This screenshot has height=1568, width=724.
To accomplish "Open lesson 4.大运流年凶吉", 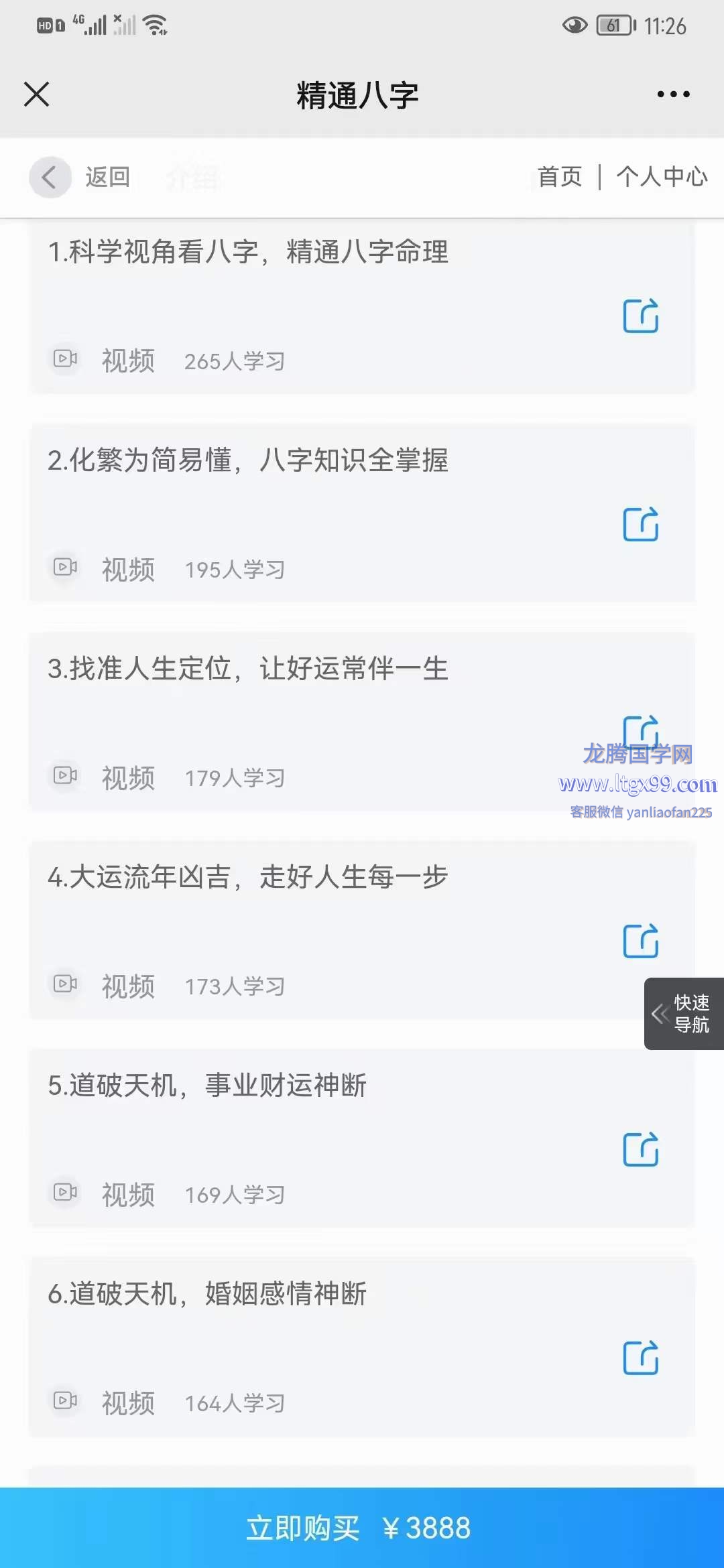I will click(x=248, y=878).
